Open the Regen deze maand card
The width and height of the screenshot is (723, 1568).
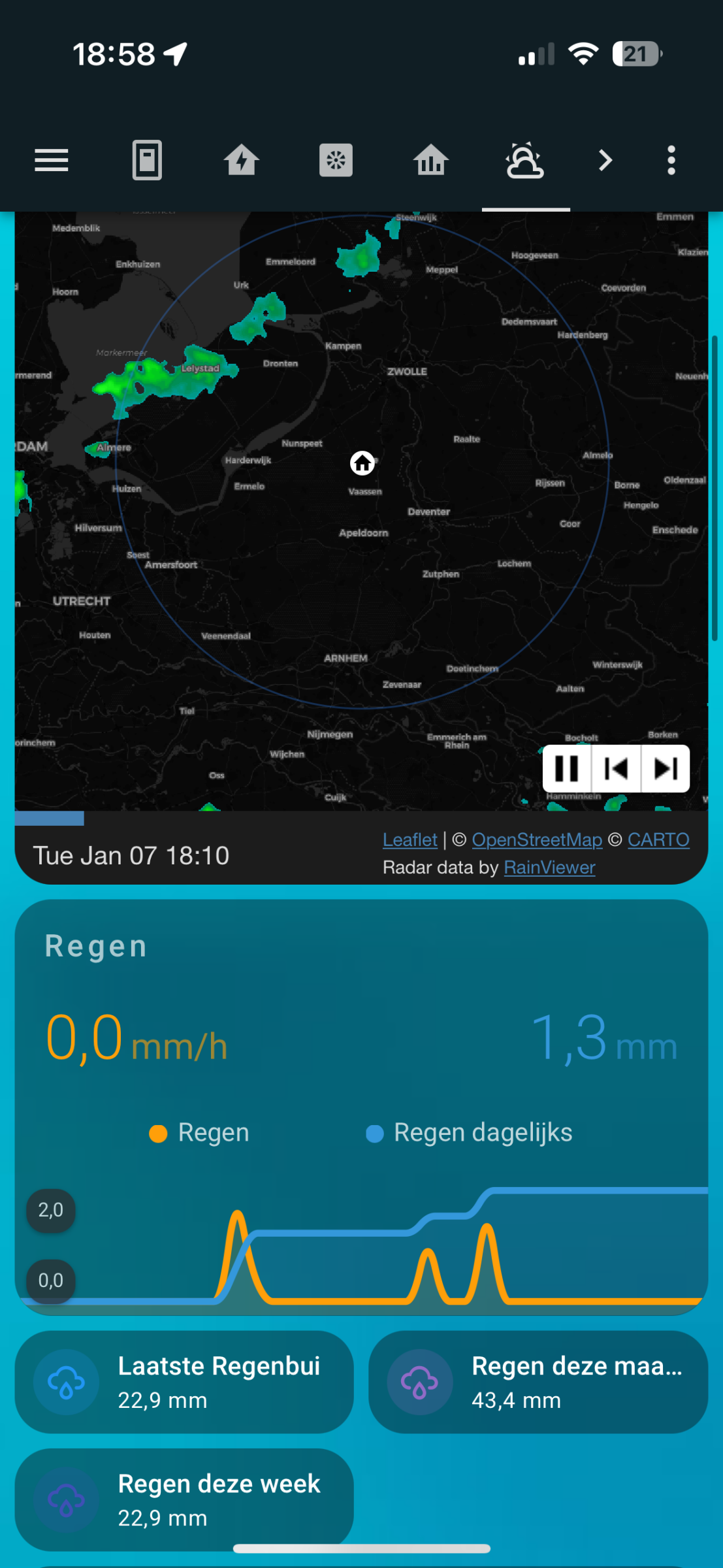(x=538, y=1382)
